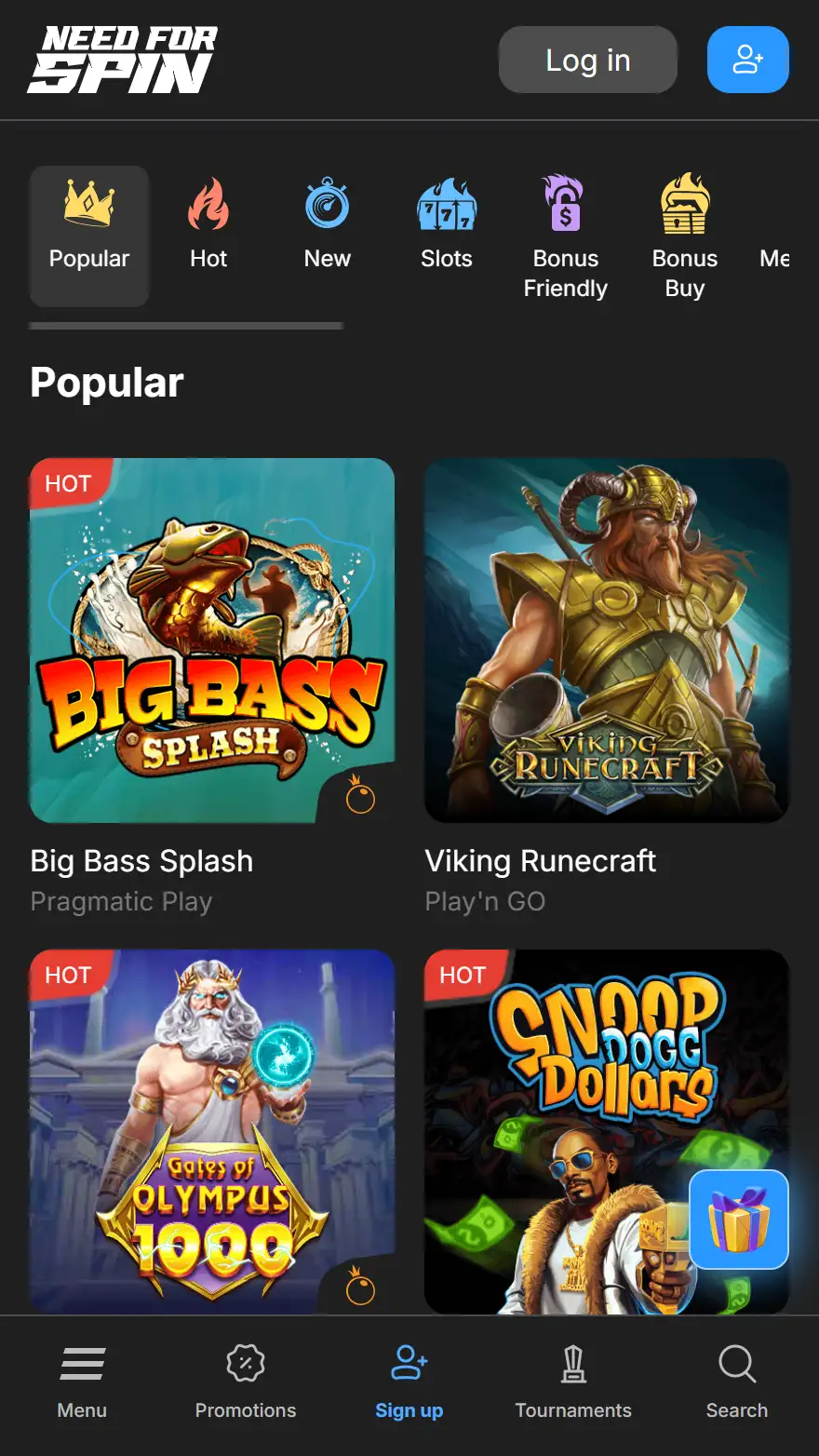Launch Gates of Olympus 1000
Screen dimensions: 819x1456
(212, 1130)
